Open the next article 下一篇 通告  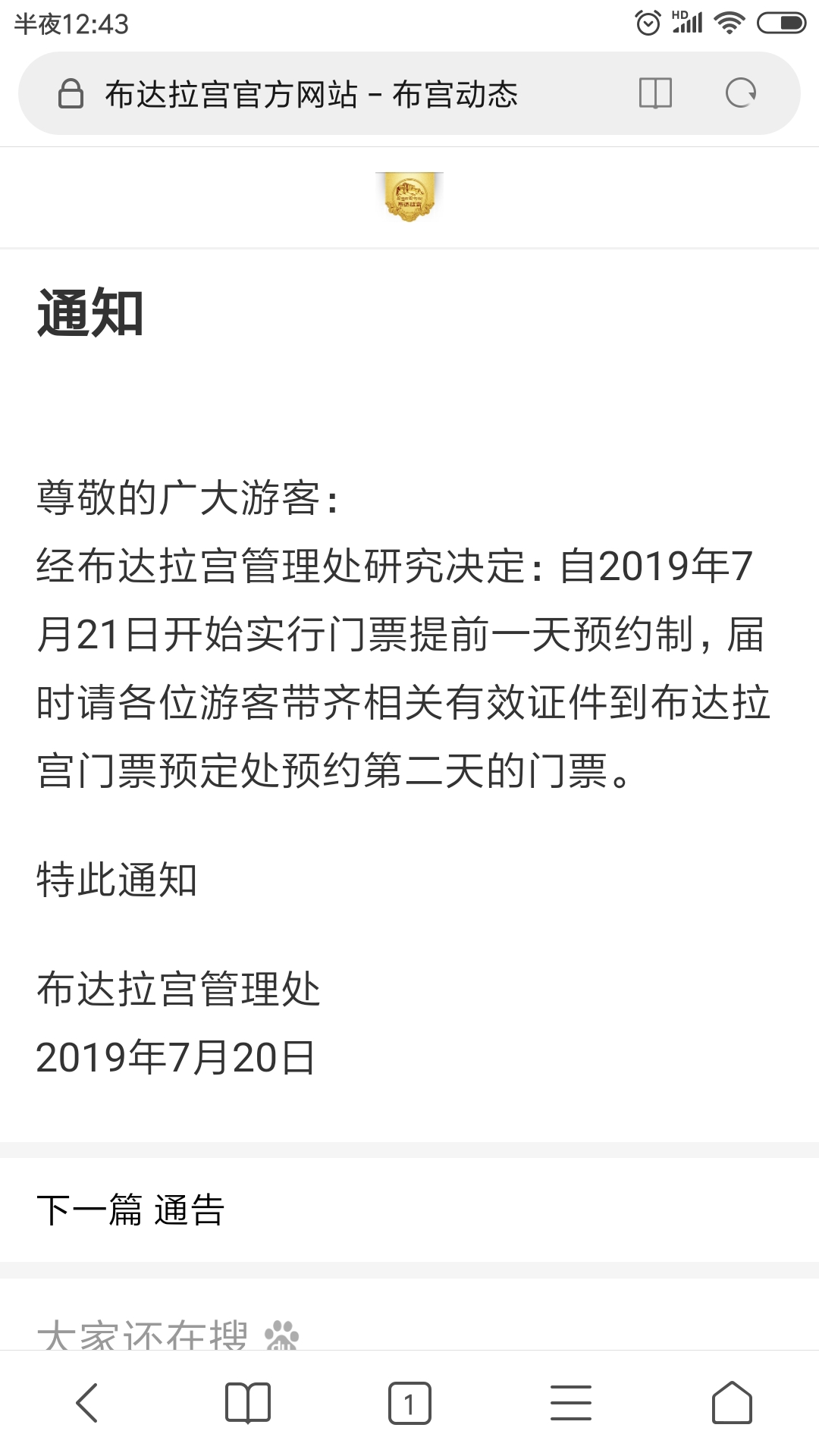tap(130, 1210)
